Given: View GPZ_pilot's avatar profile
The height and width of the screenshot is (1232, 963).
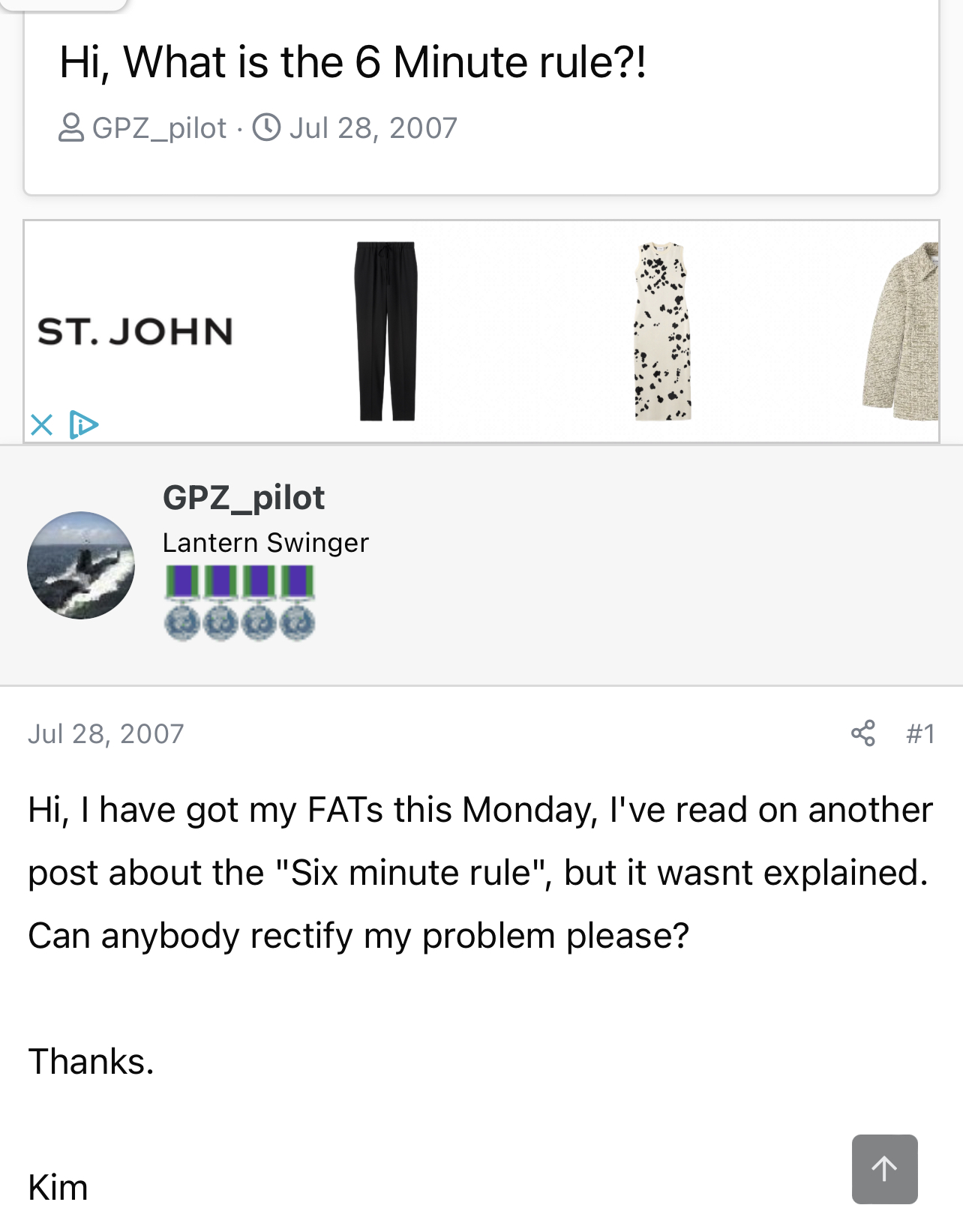Looking at the screenshot, I should (x=81, y=565).
